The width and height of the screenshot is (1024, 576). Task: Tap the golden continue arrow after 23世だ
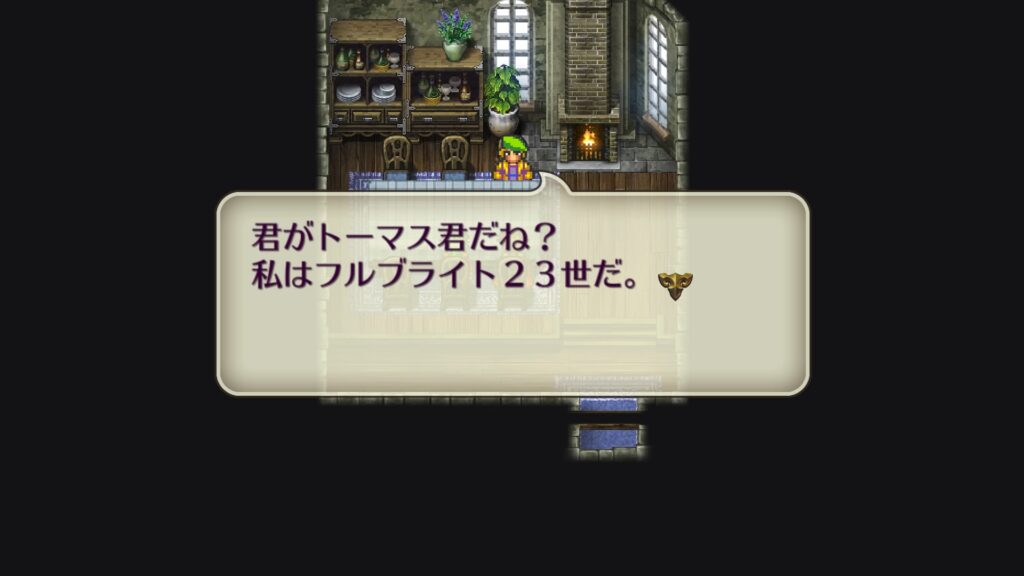pos(676,285)
